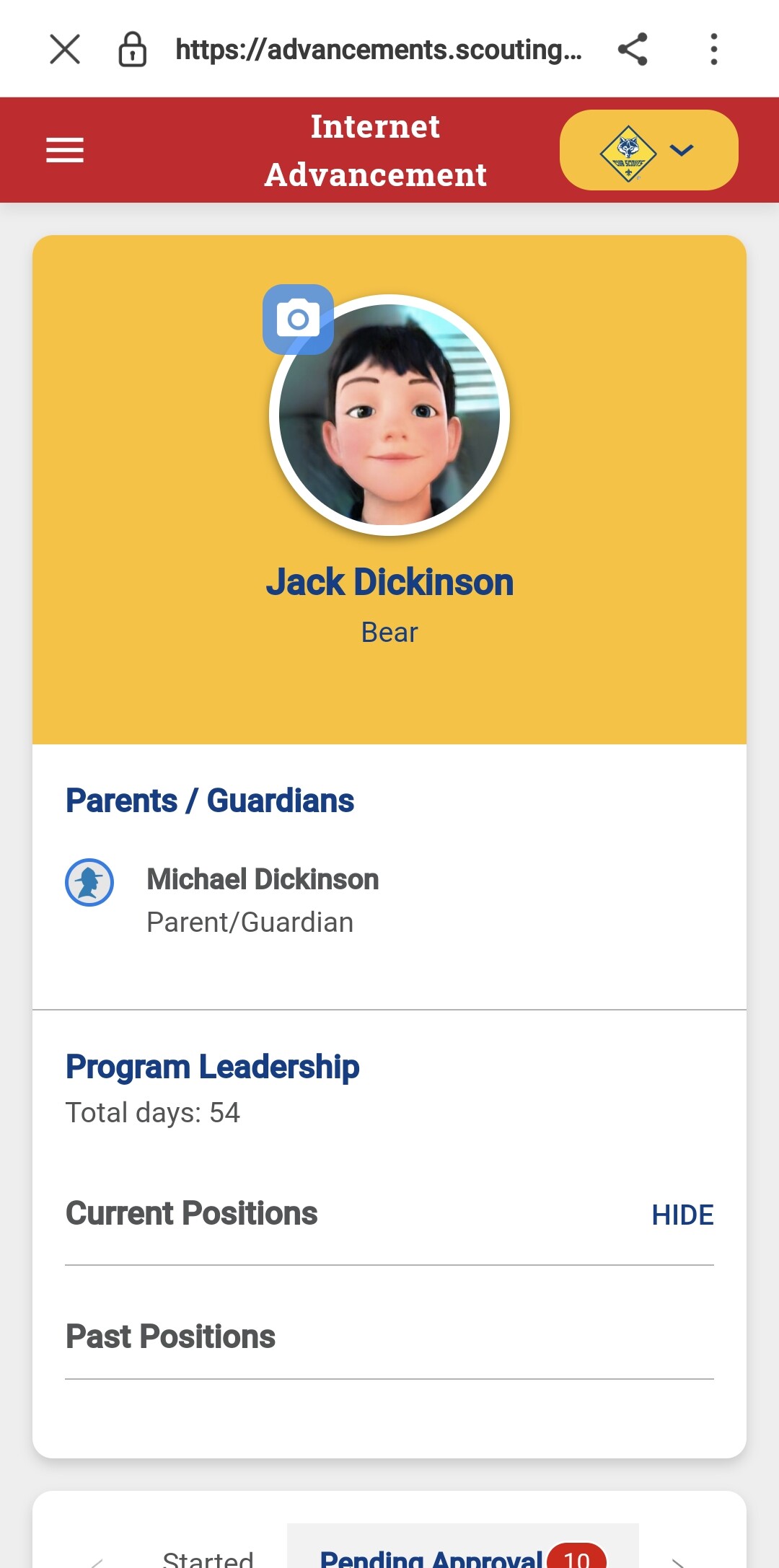Change profile photo via camera icon
The image size is (779, 1568).
pos(299,320)
